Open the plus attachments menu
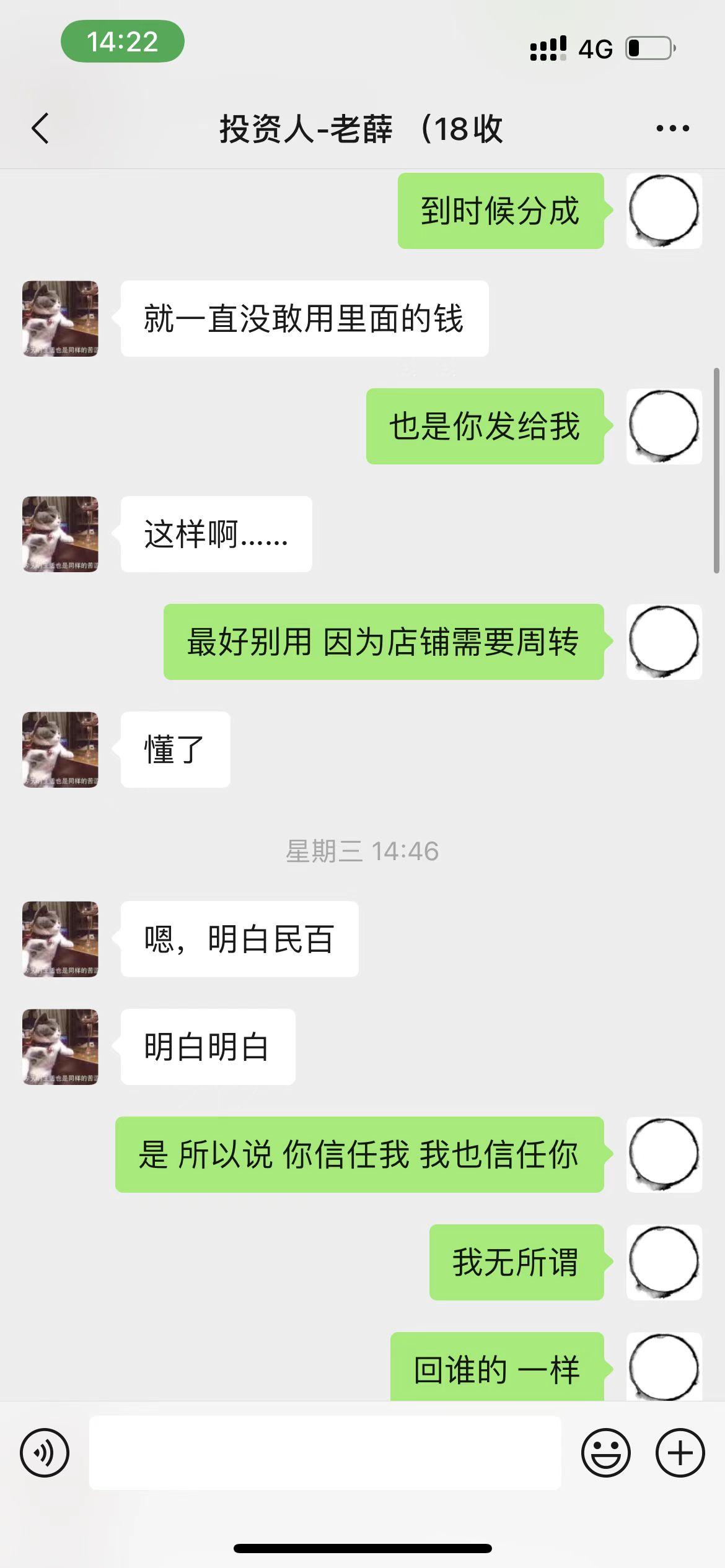Image resolution: width=725 pixels, height=1568 pixels. pos(680,1452)
